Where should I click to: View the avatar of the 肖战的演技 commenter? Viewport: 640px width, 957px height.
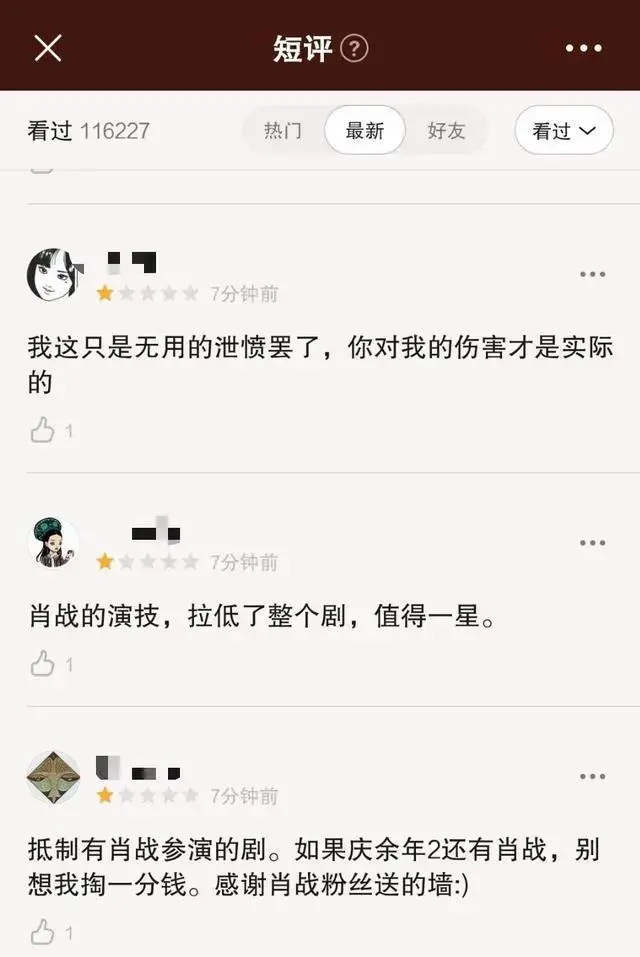53,543
